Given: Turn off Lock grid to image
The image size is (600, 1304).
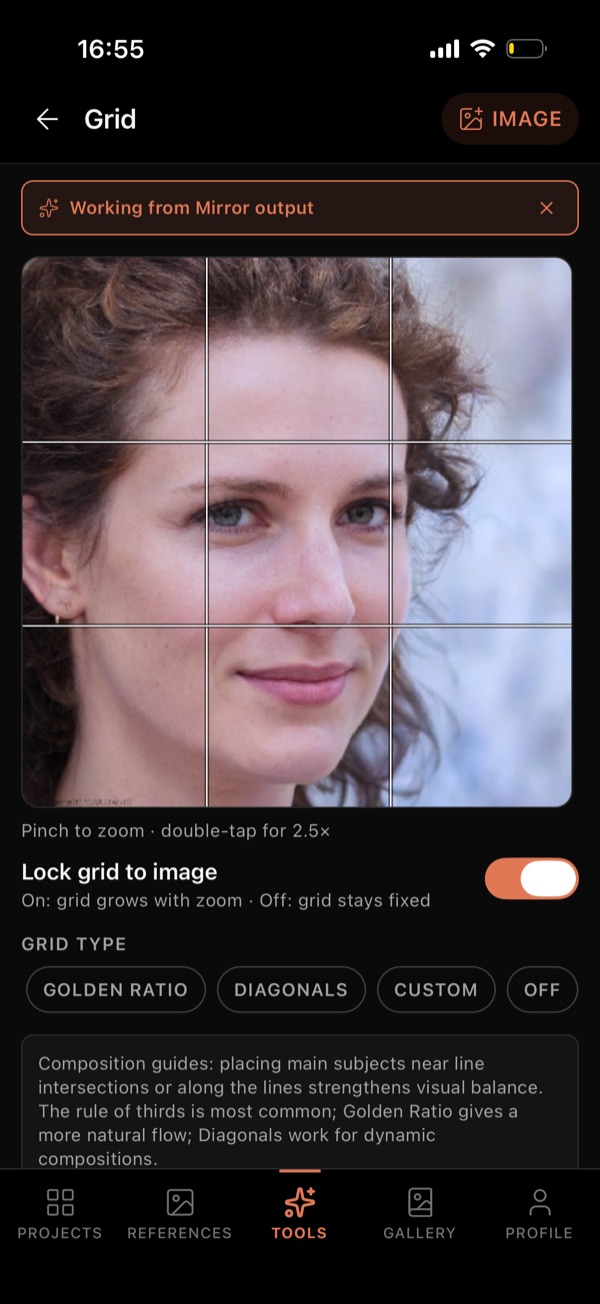Looking at the screenshot, I should click(x=532, y=879).
